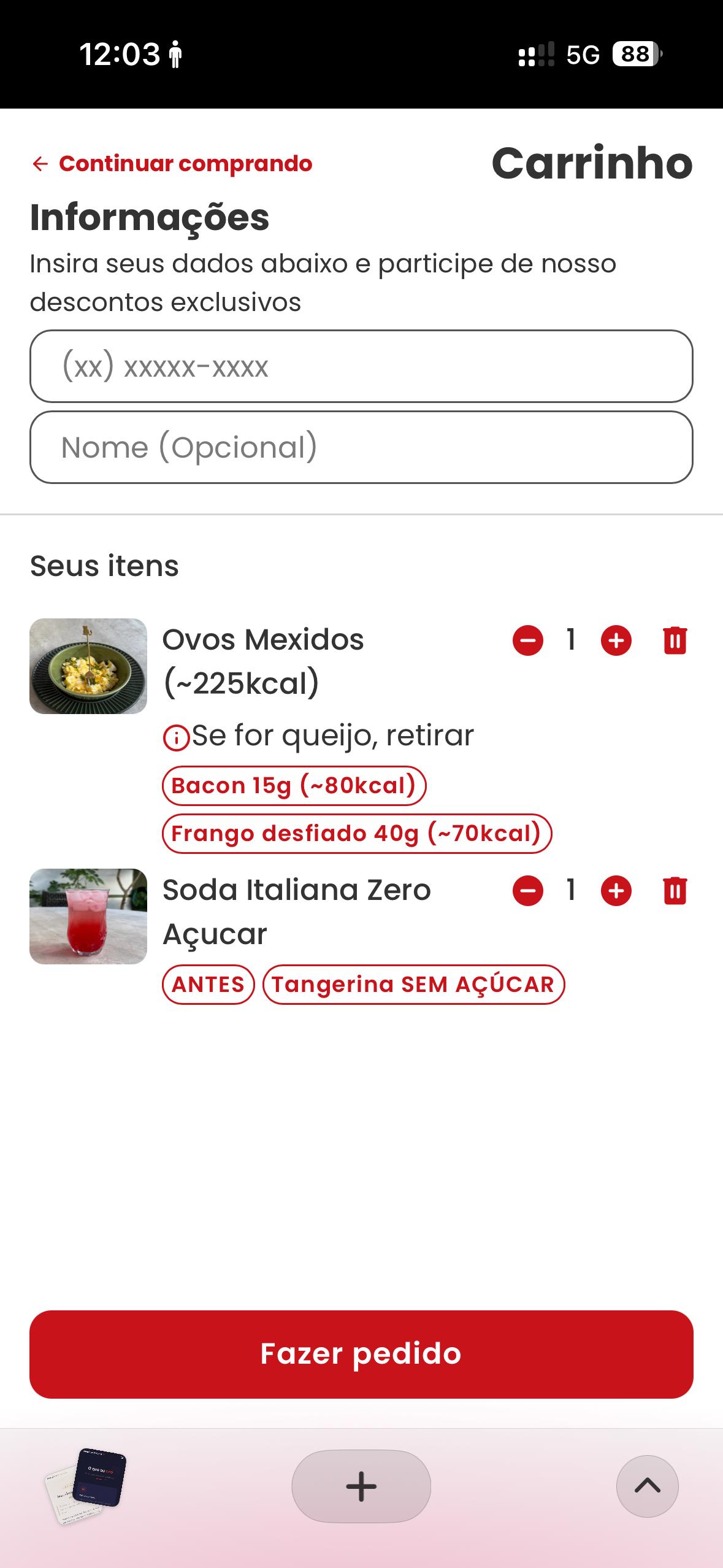
Task: Tap the Ovos Mexidos dish thumbnail
Action: 88,665
